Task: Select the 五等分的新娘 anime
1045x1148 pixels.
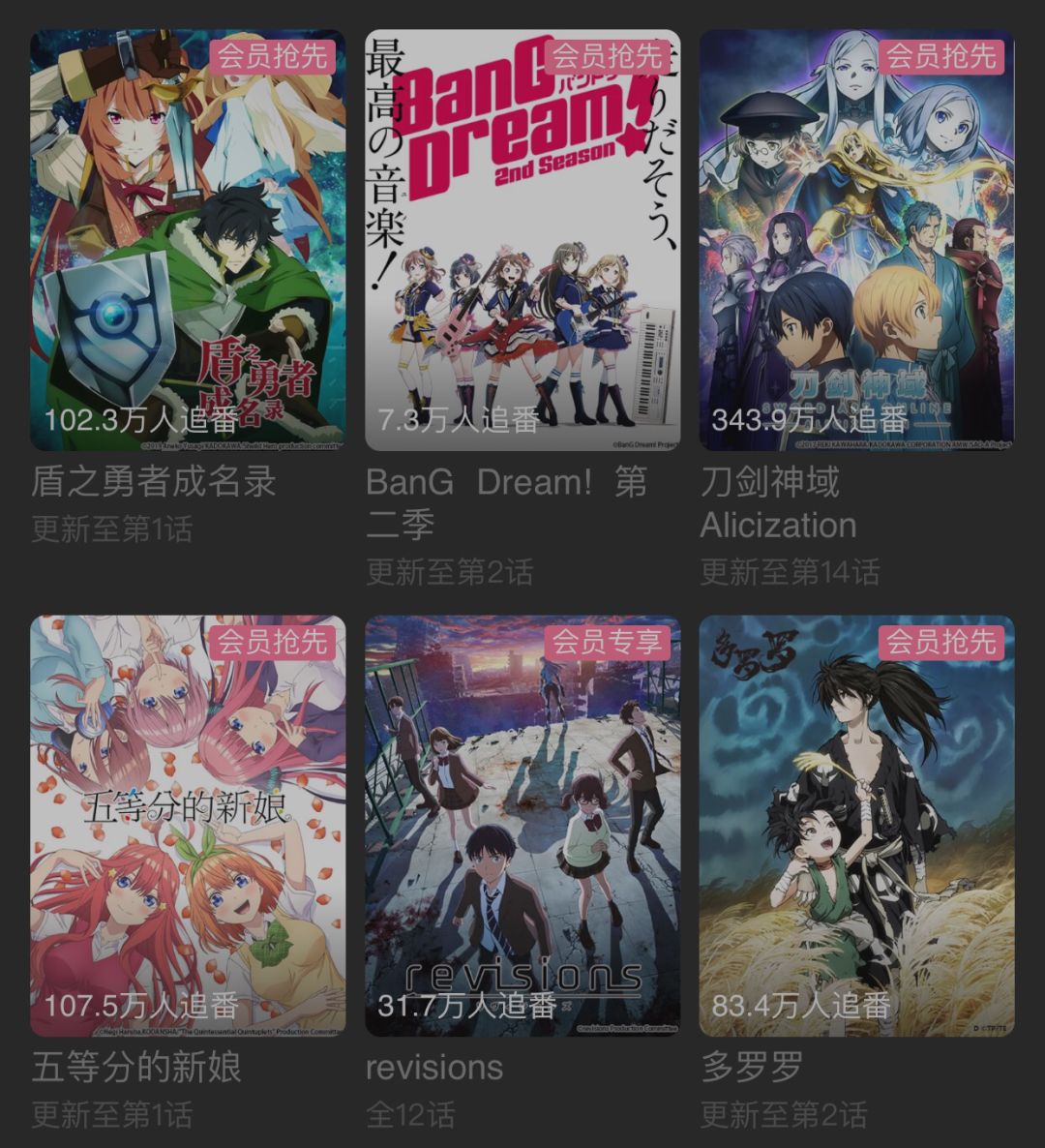Action: (188, 826)
